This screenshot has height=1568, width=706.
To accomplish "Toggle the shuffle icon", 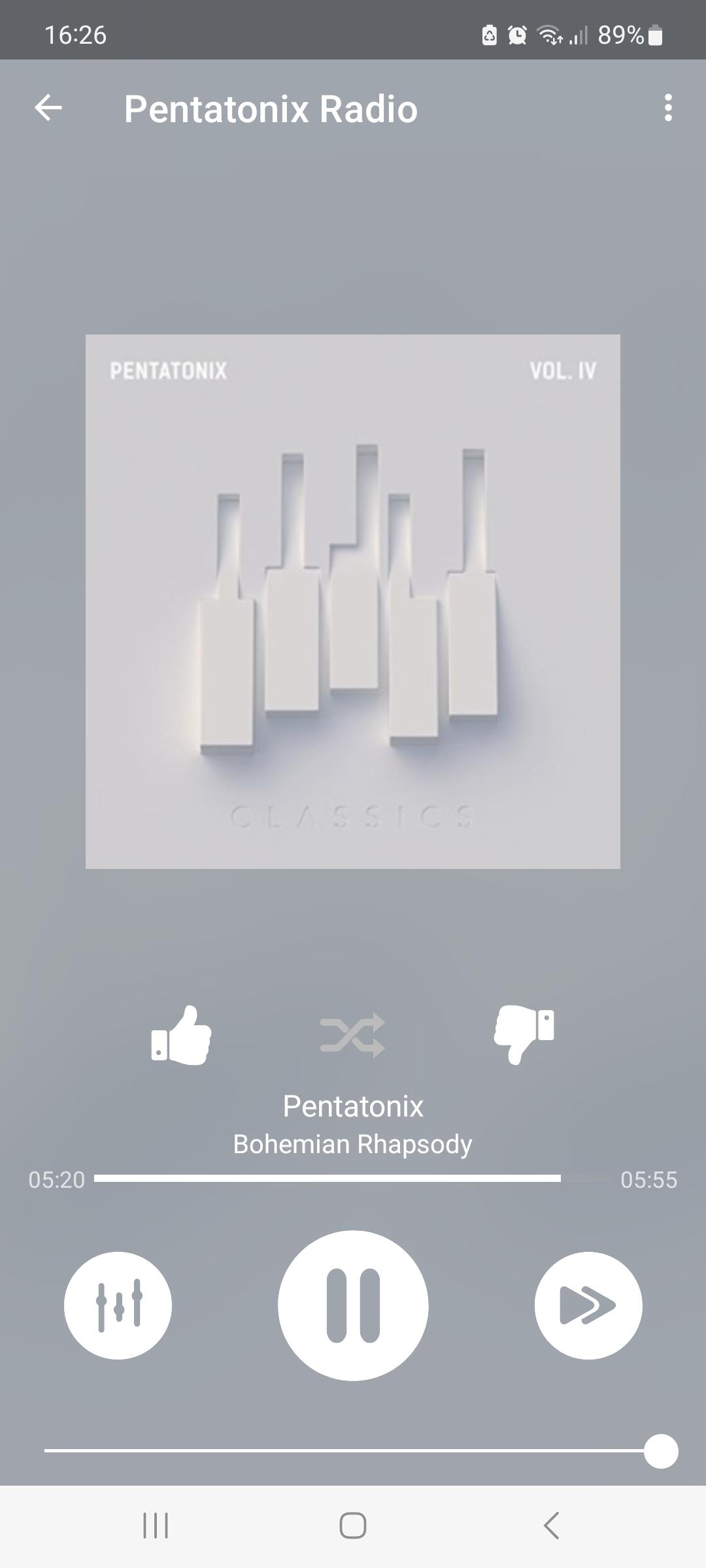I will [x=352, y=1035].
